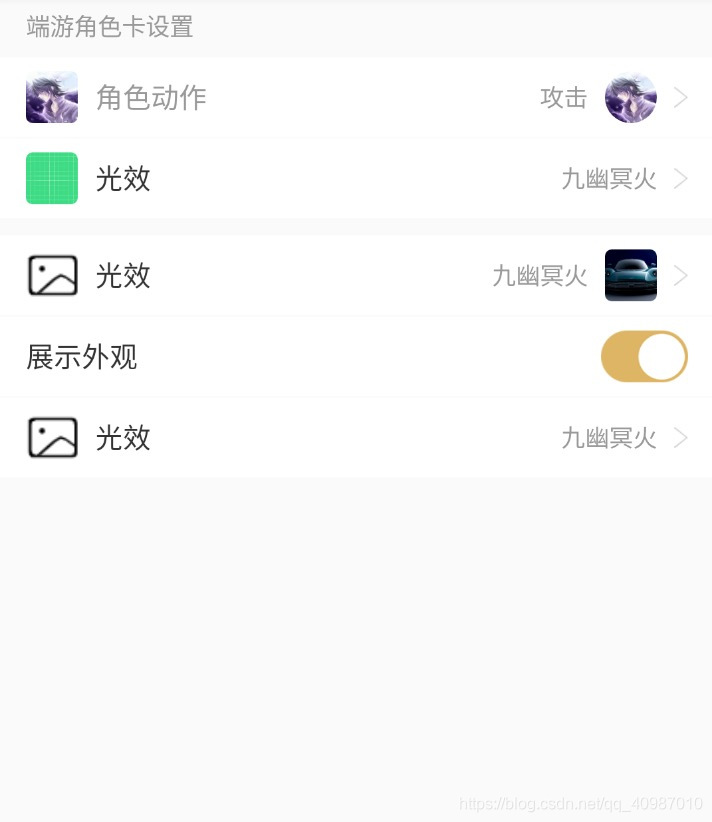Turn off the 展示外观 switch

[644, 357]
